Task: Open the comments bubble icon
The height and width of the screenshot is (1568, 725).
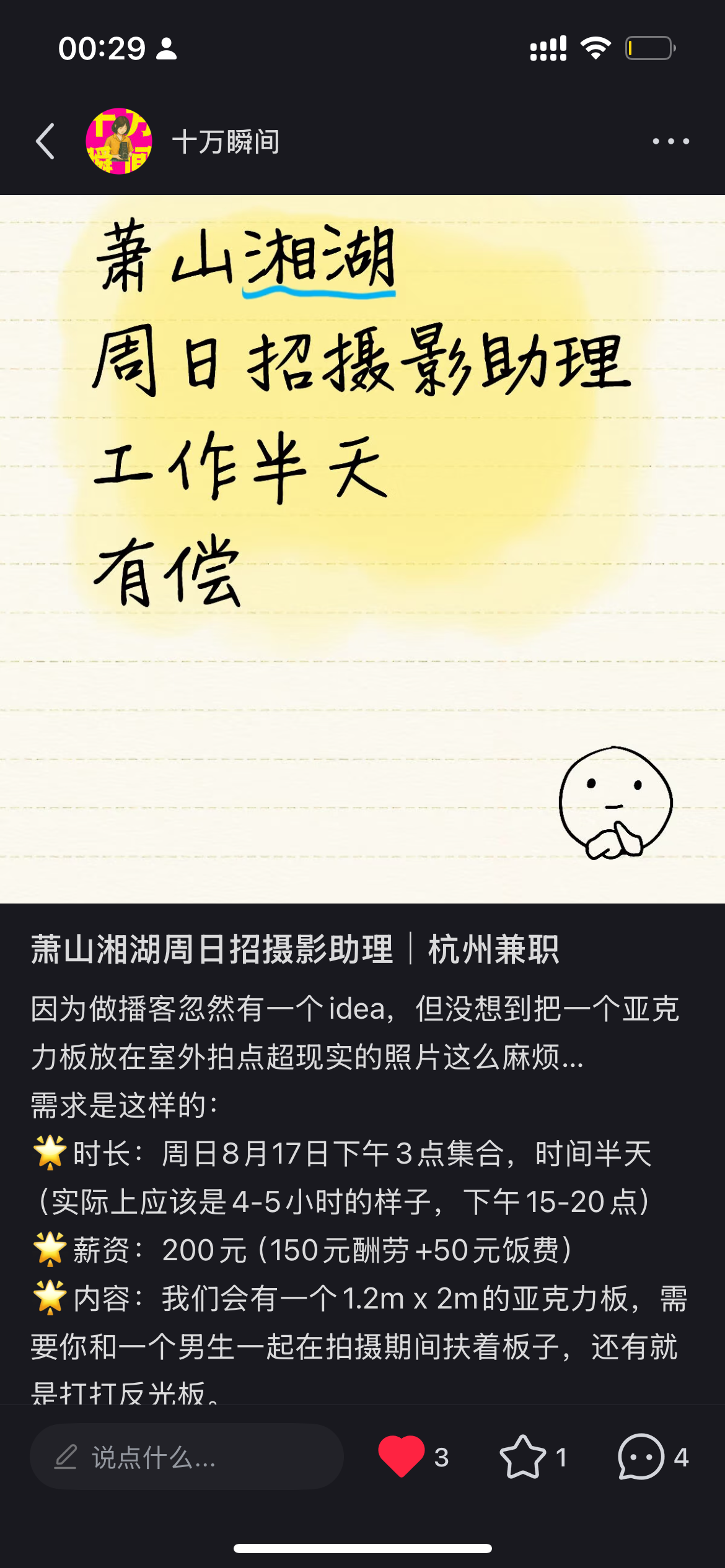Action: [641, 1457]
